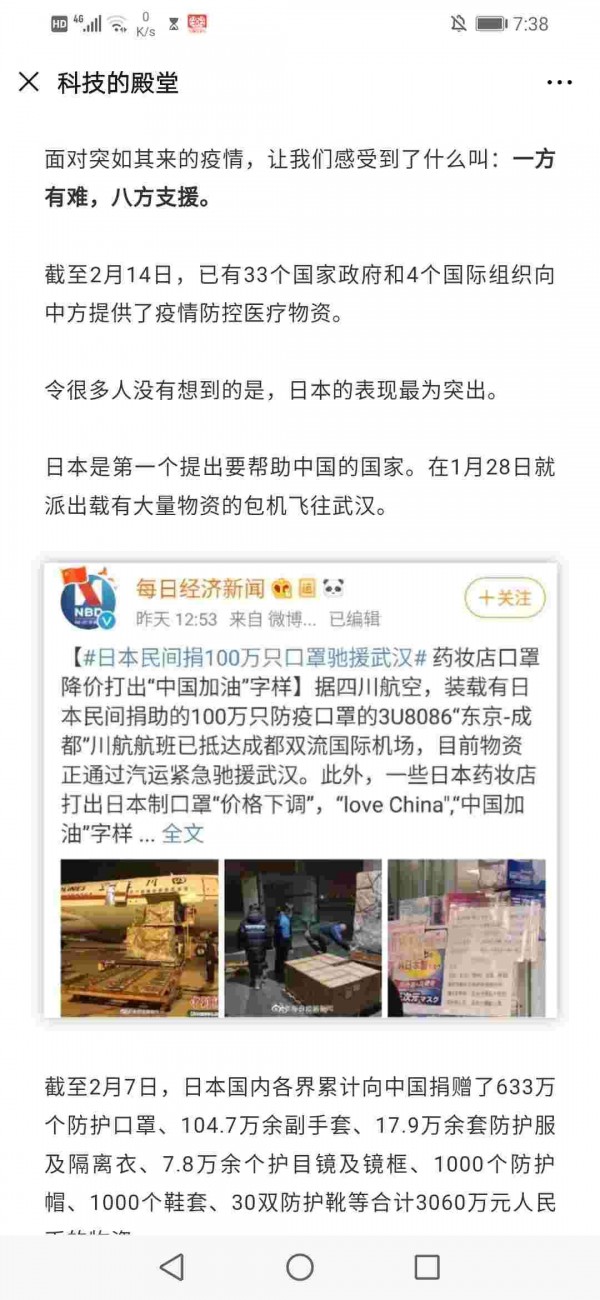Tap the system back triangle button
Image resolution: width=600 pixels, height=1300 pixels.
pyautogui.click(x=172, y=1267)
